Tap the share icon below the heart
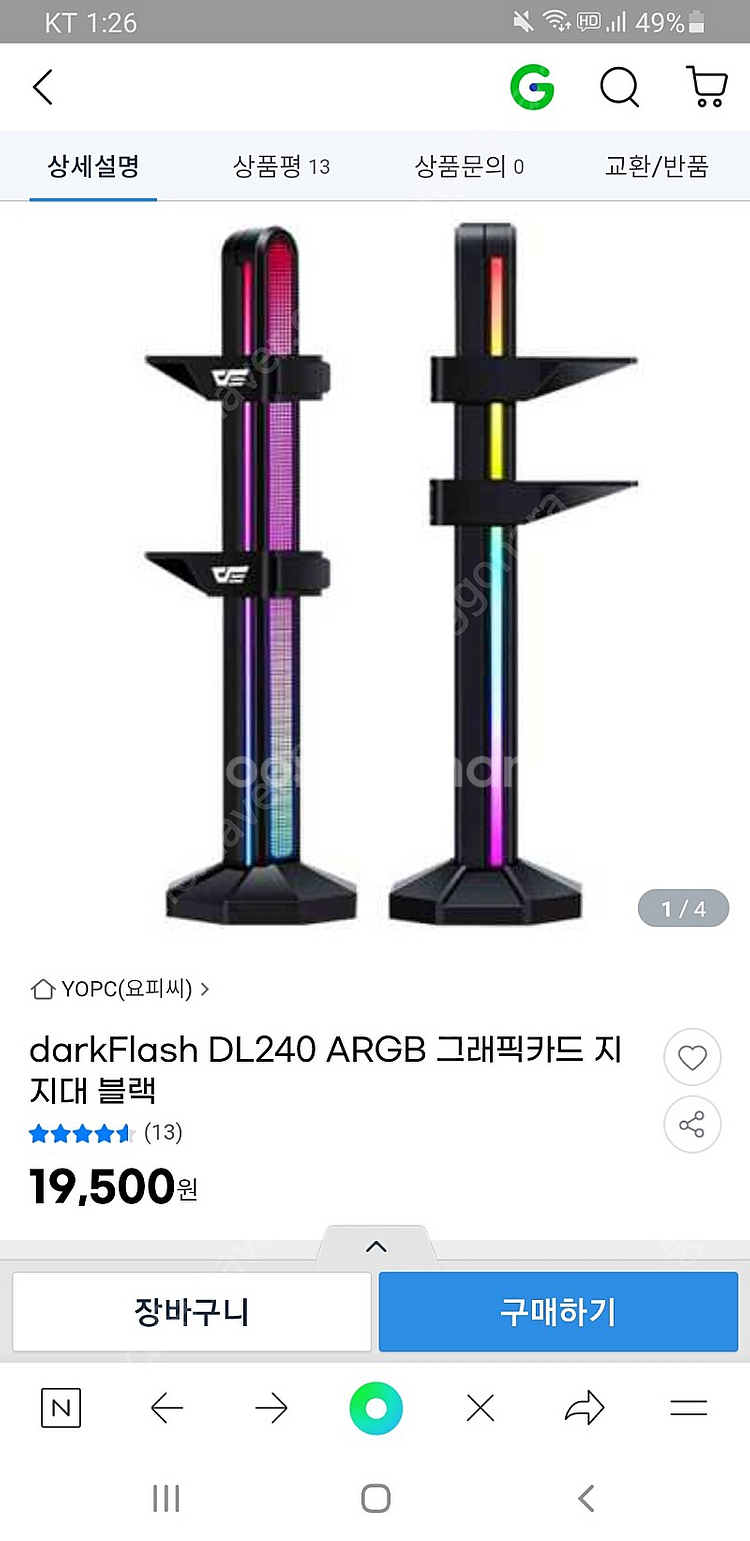The width and height of the screenshot is (750, 1541). coord(692,1125)
